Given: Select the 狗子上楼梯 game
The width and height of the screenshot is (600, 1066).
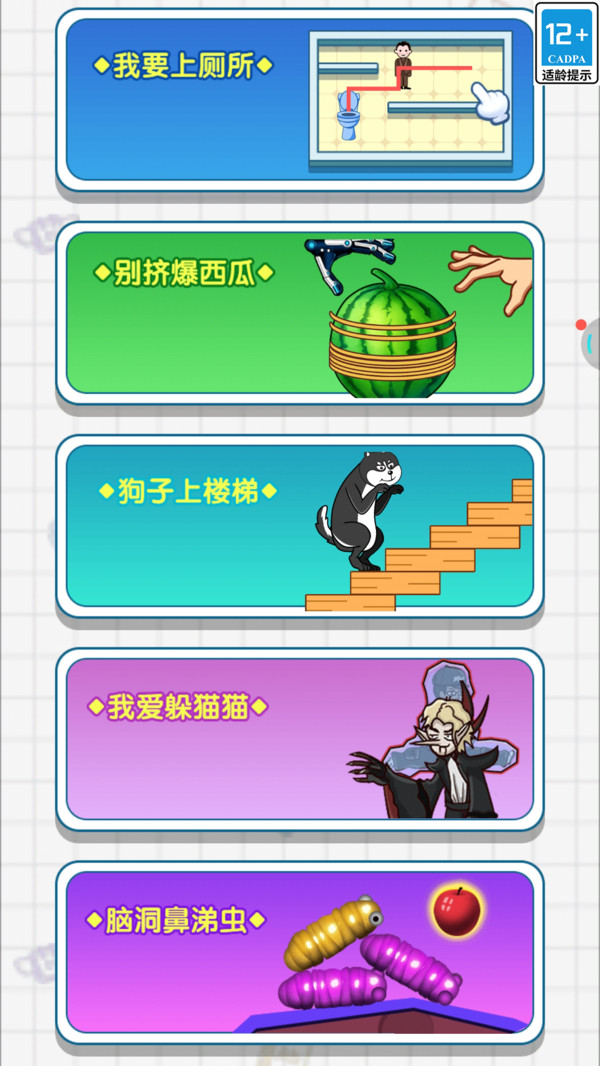Looking at the screenshot, I should (x=300, y=526).
